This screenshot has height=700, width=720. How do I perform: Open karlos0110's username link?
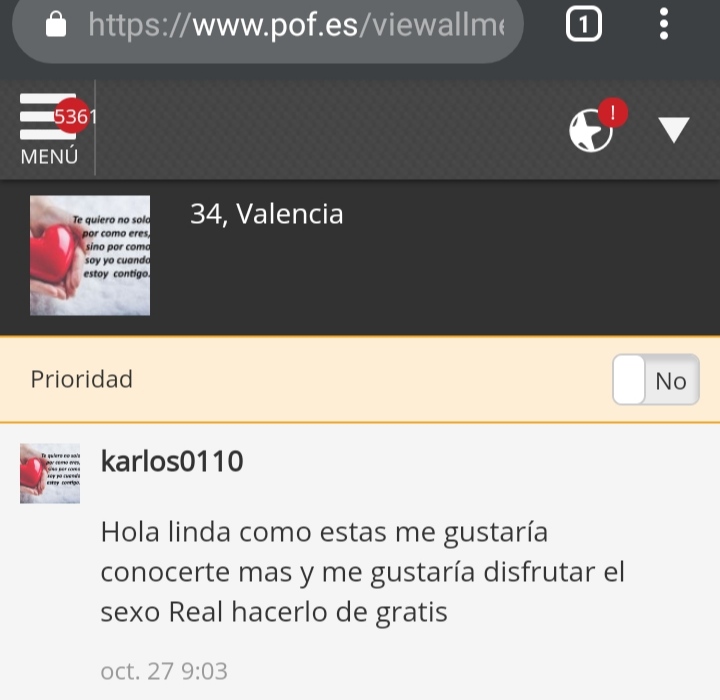coord(172,461)
